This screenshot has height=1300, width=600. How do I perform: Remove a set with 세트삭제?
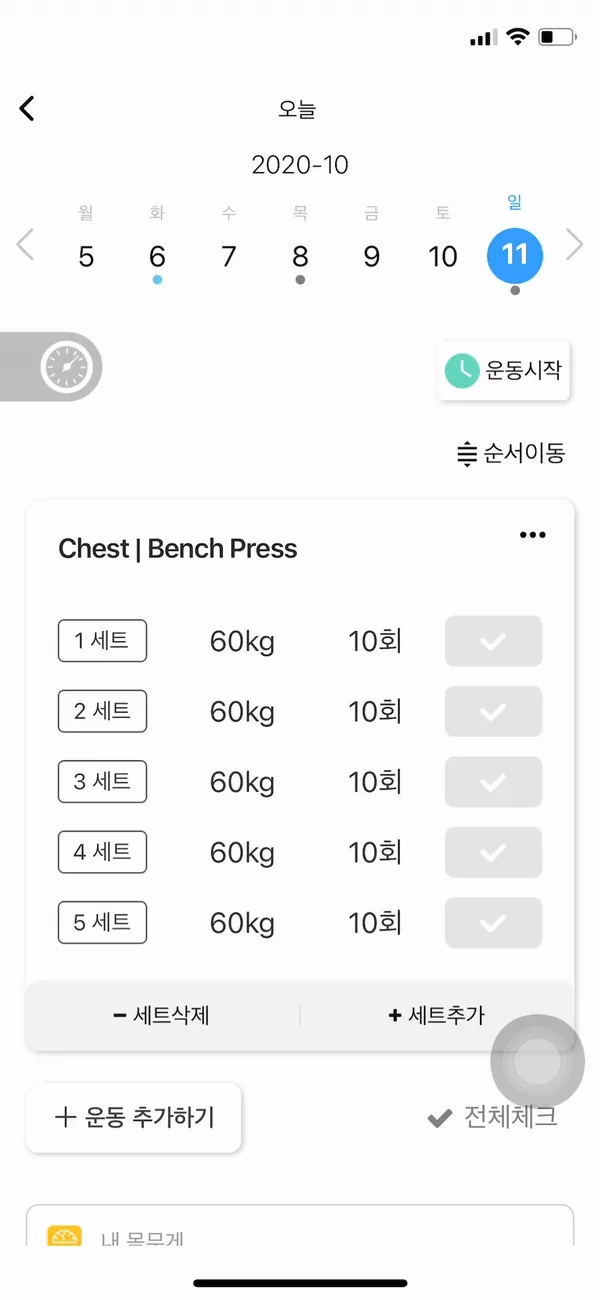(x=162, y=1016)
